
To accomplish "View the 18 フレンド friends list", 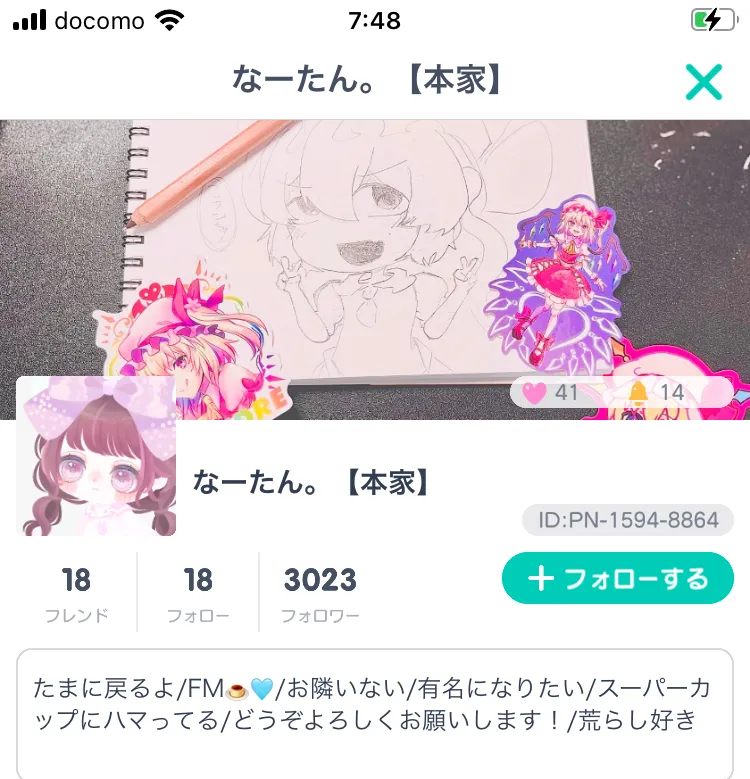I will (76, 593).
